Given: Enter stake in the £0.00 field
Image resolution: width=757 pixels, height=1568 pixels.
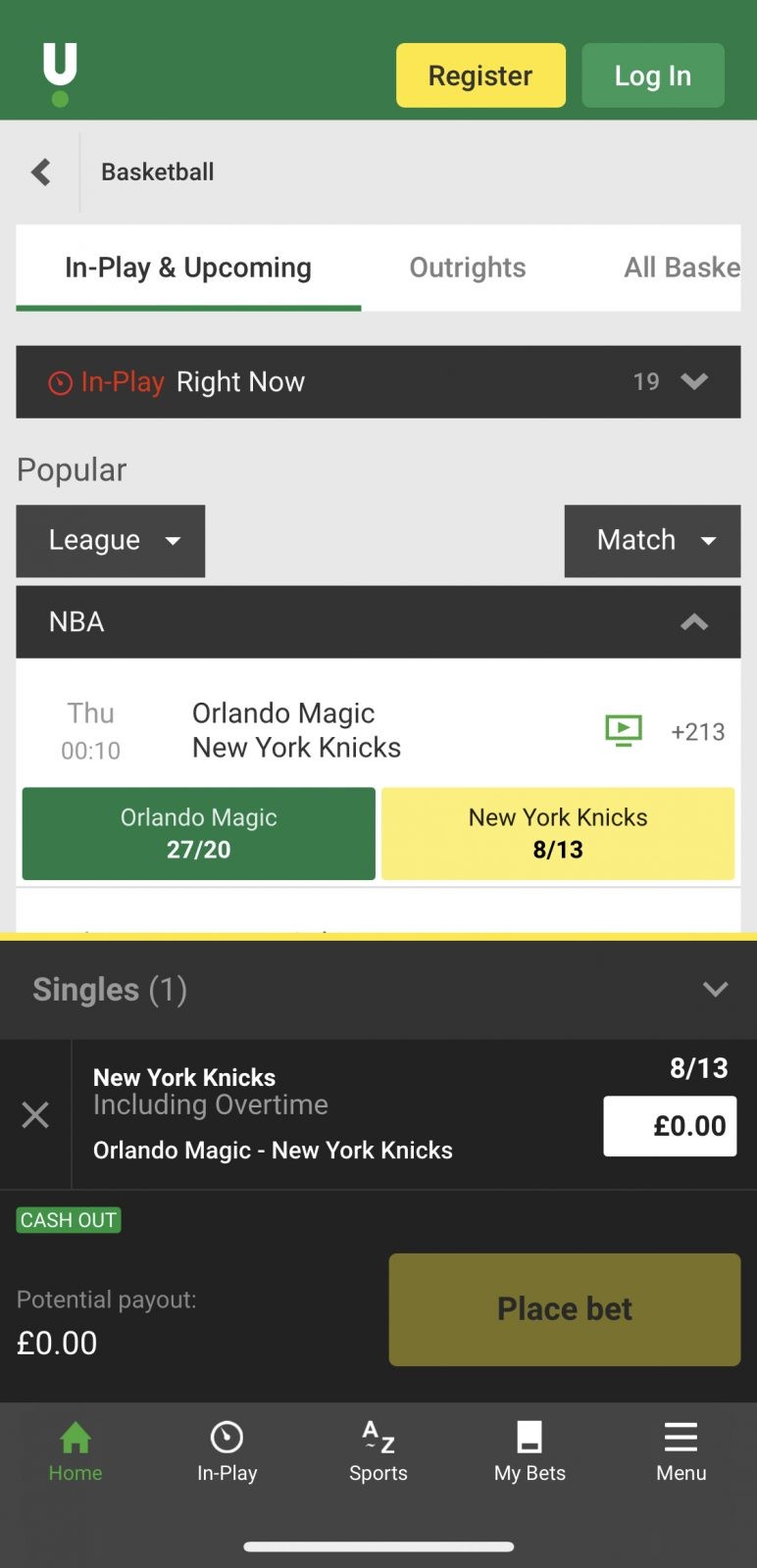Looking at the screenshot, I should click(670, 1126).
